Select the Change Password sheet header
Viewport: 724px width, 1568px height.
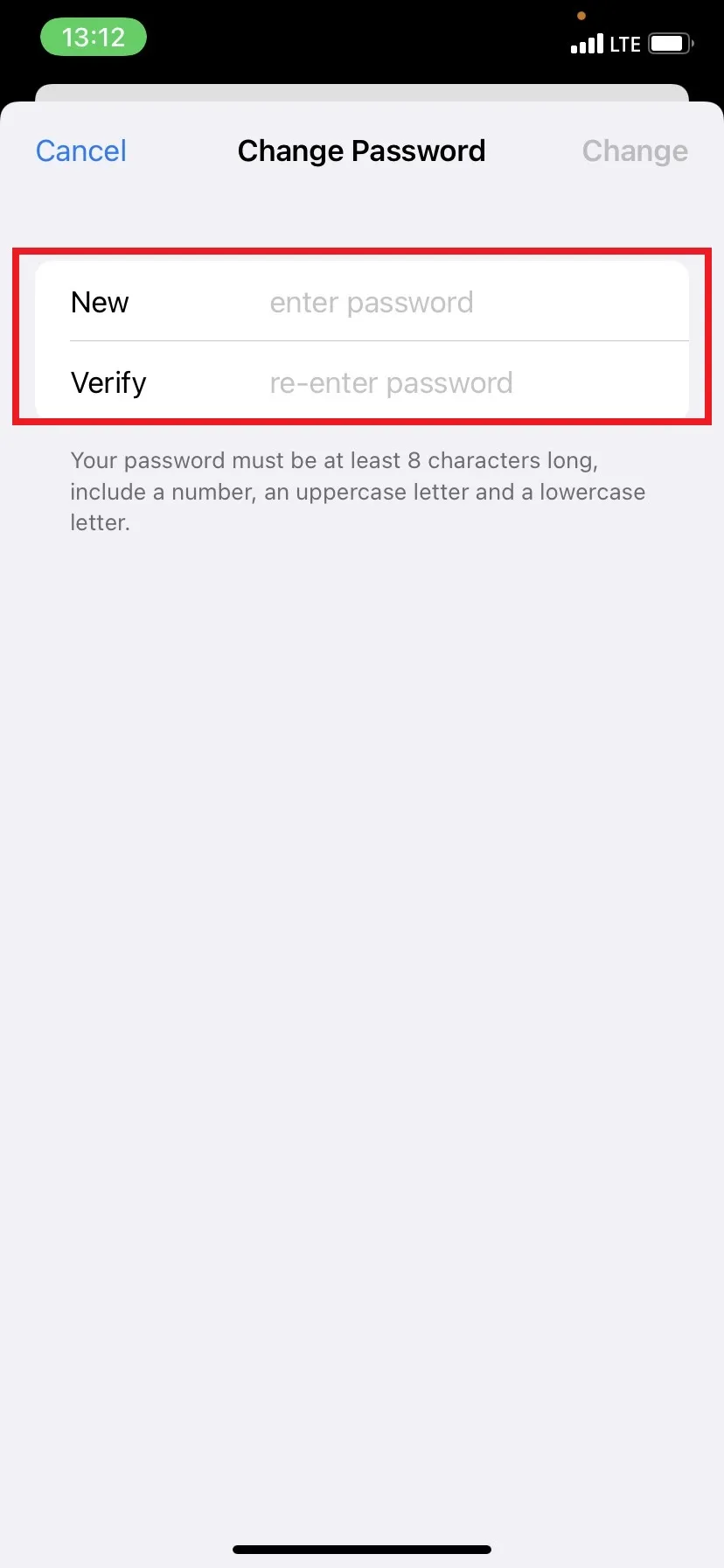(361, 150)
